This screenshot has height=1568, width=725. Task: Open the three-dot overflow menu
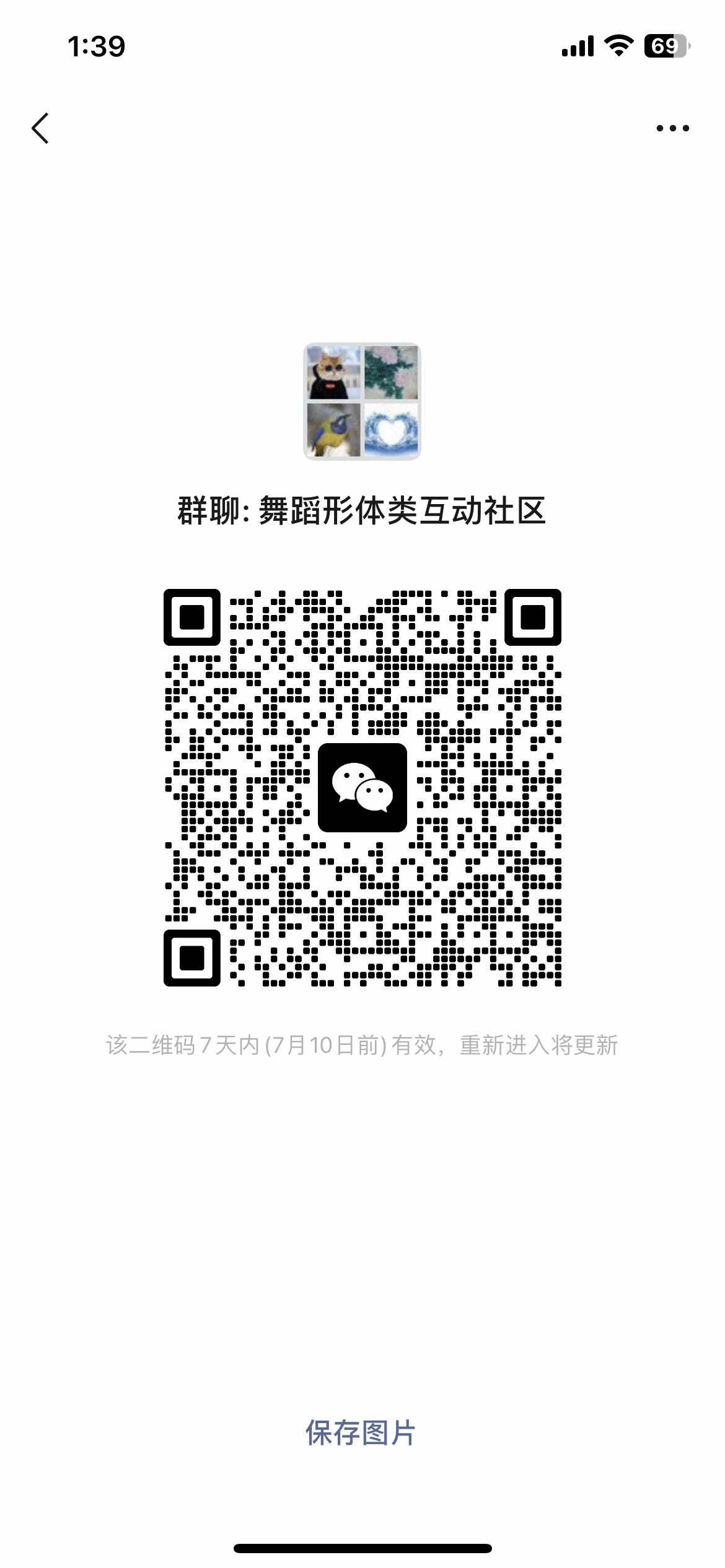pos(672,128)
